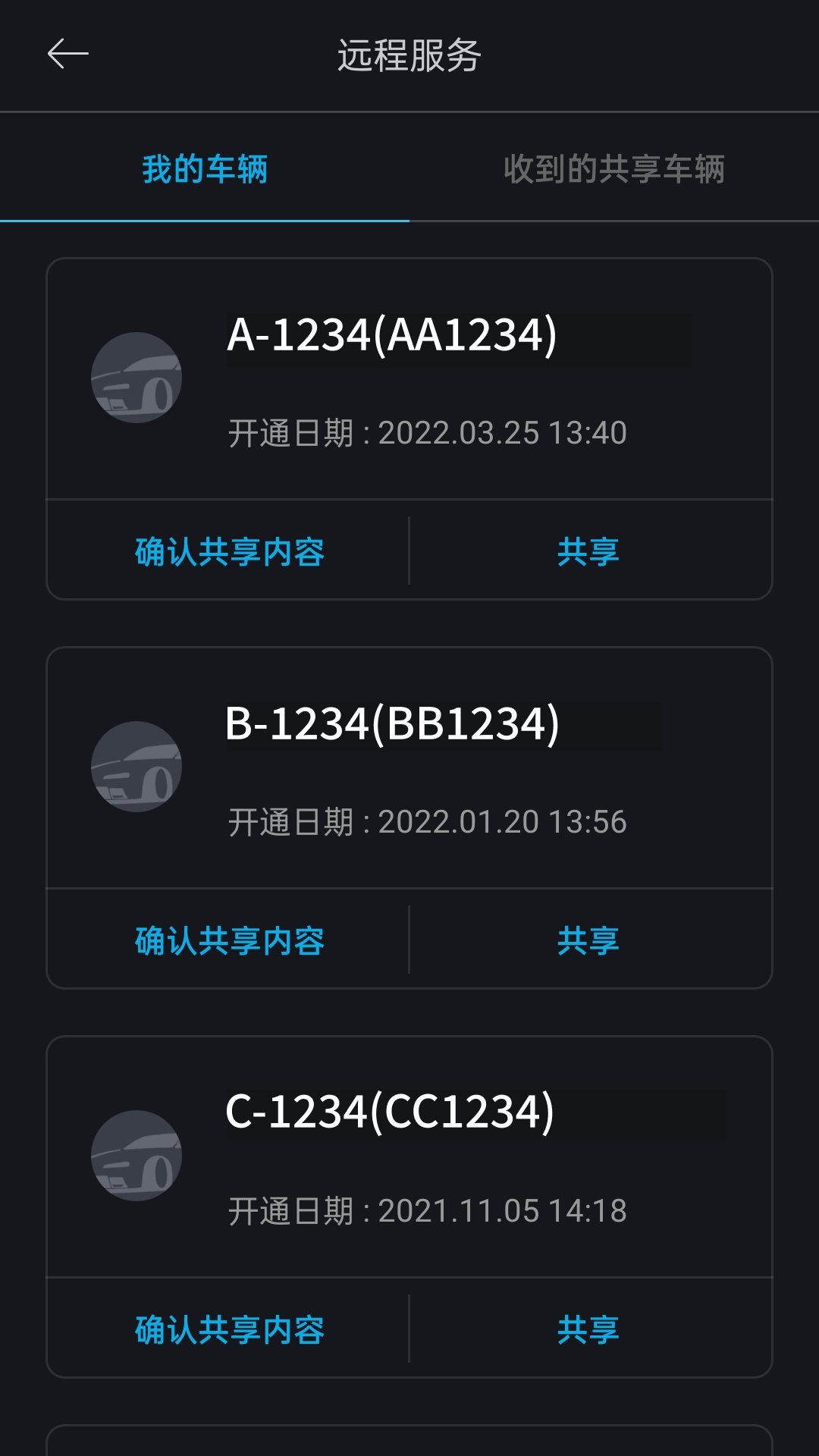
Task: Tap 共享 on the C-1234 card
Action: 590,1329
